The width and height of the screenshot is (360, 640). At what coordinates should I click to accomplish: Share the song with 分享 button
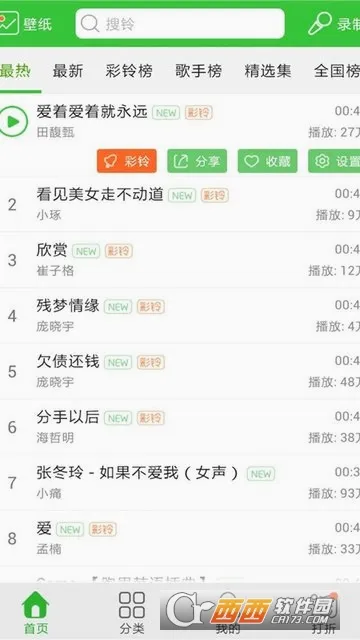tap(197, 161)
